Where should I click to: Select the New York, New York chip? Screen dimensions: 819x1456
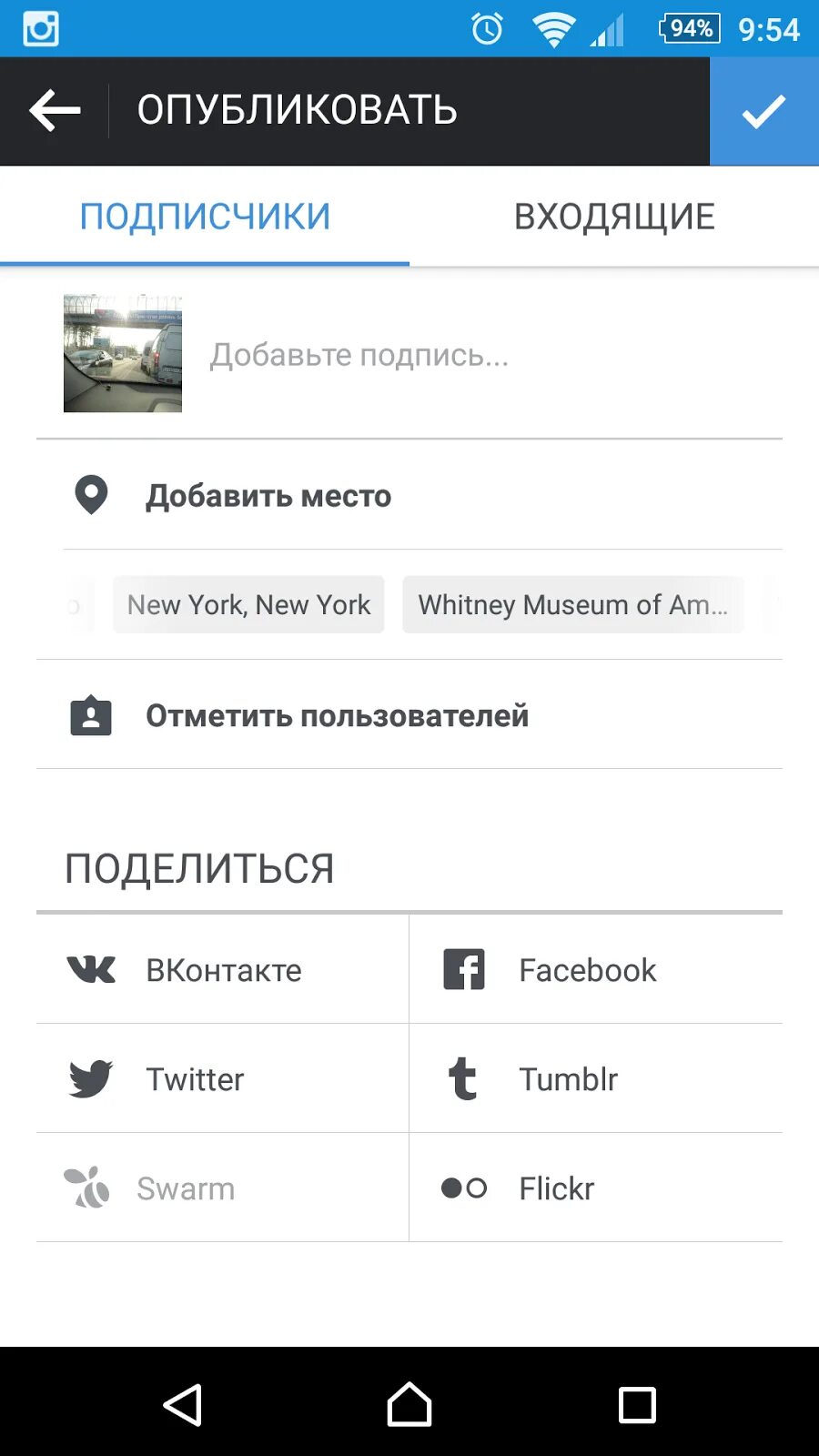[x=248, y=604]
